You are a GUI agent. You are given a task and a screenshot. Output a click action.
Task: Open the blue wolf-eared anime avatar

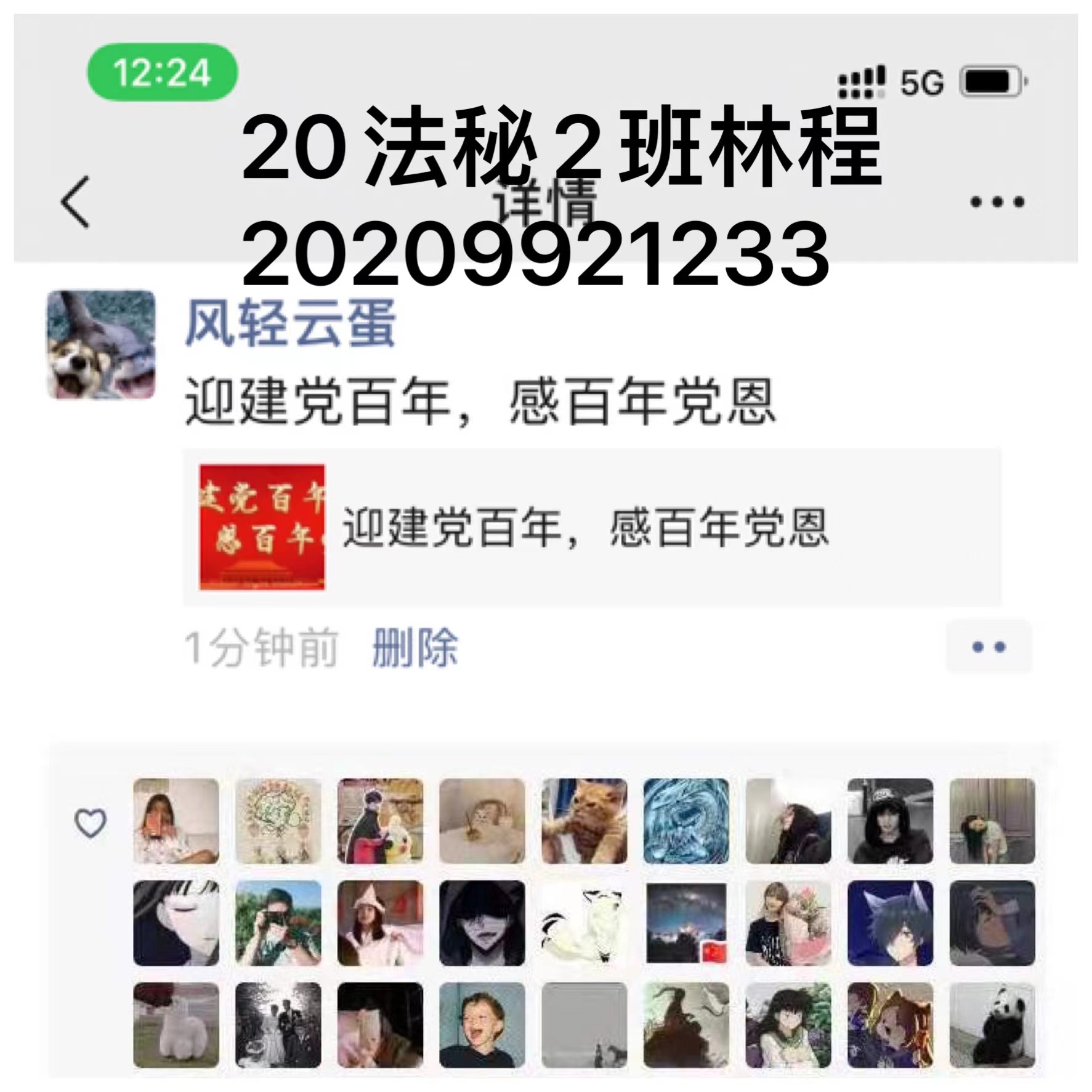(x=890, y=923)
